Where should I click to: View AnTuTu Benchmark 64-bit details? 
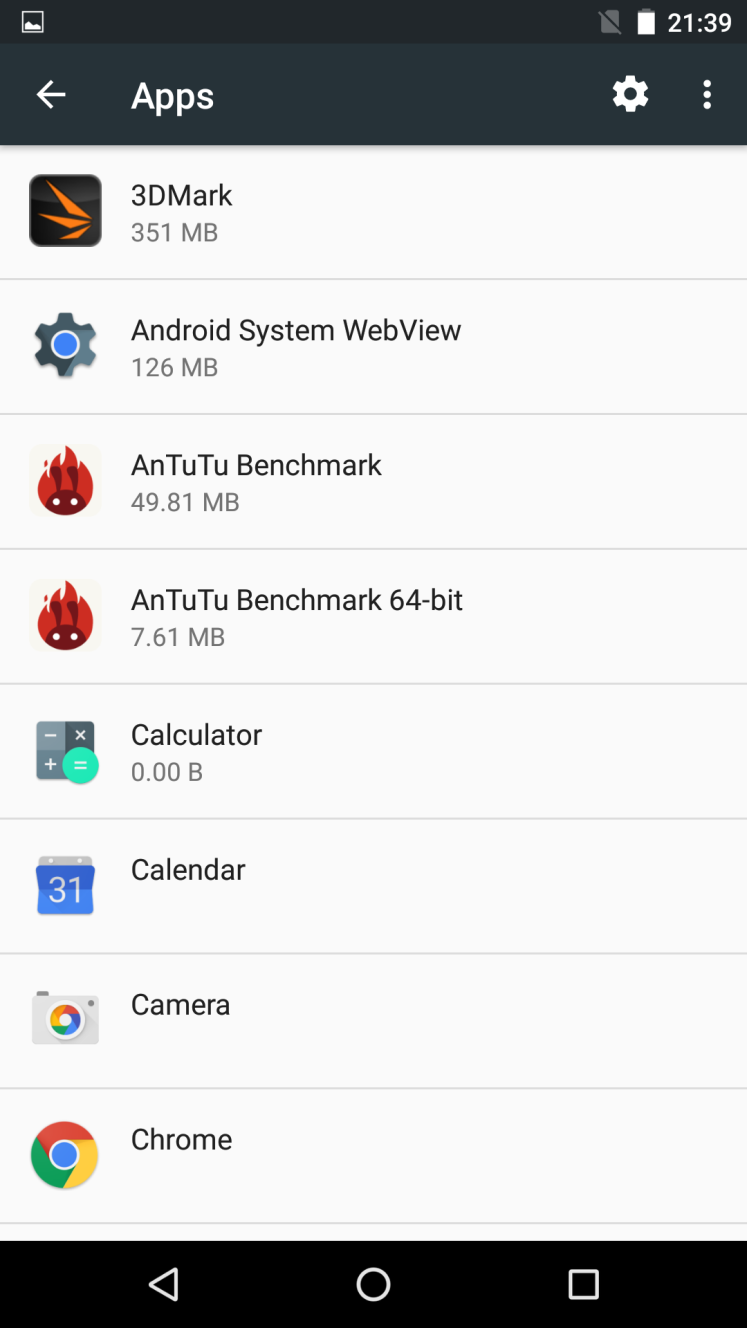coord(373,617)
